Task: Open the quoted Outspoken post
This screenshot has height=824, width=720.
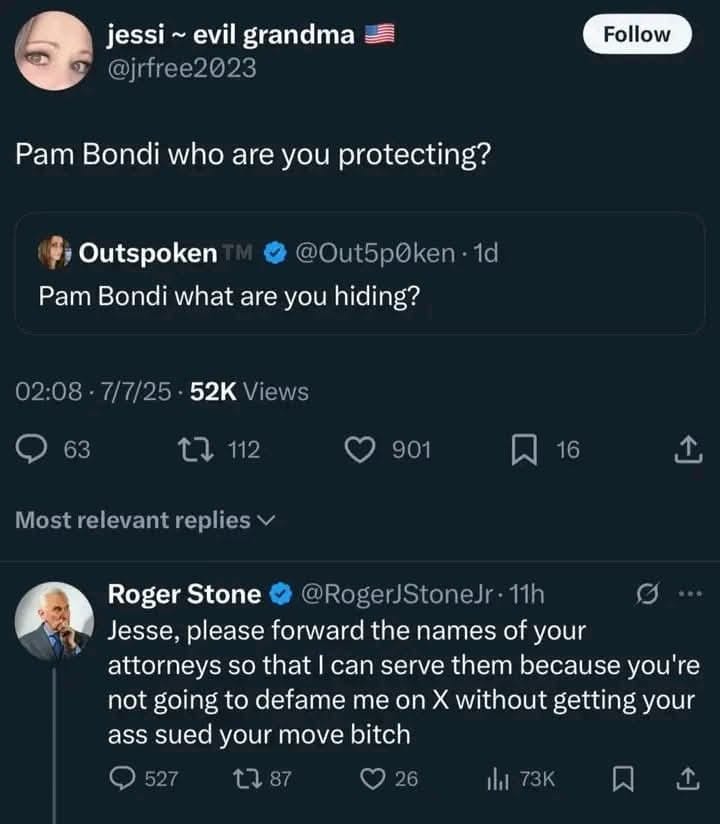Action: 360,276
